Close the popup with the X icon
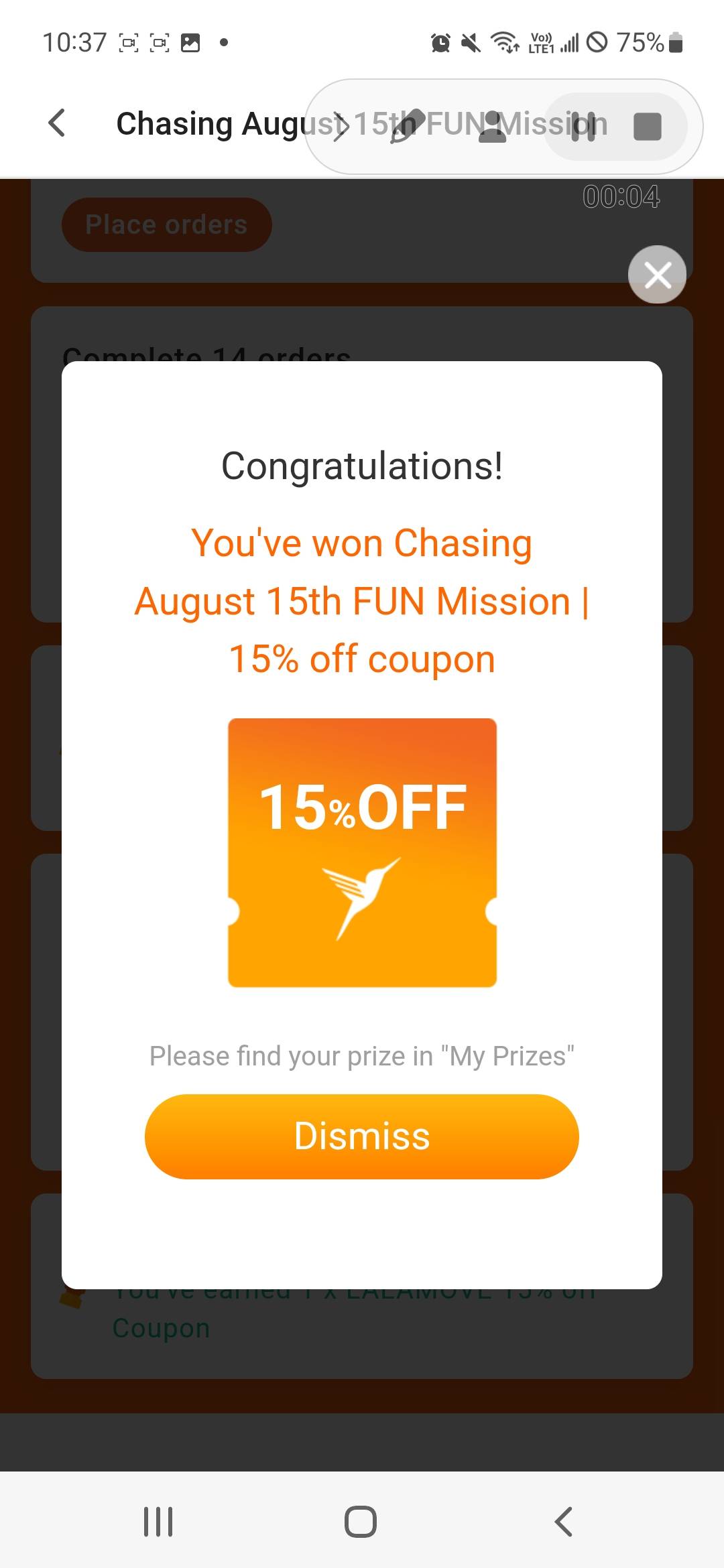The image size is (724, 1568). [657, 275]
